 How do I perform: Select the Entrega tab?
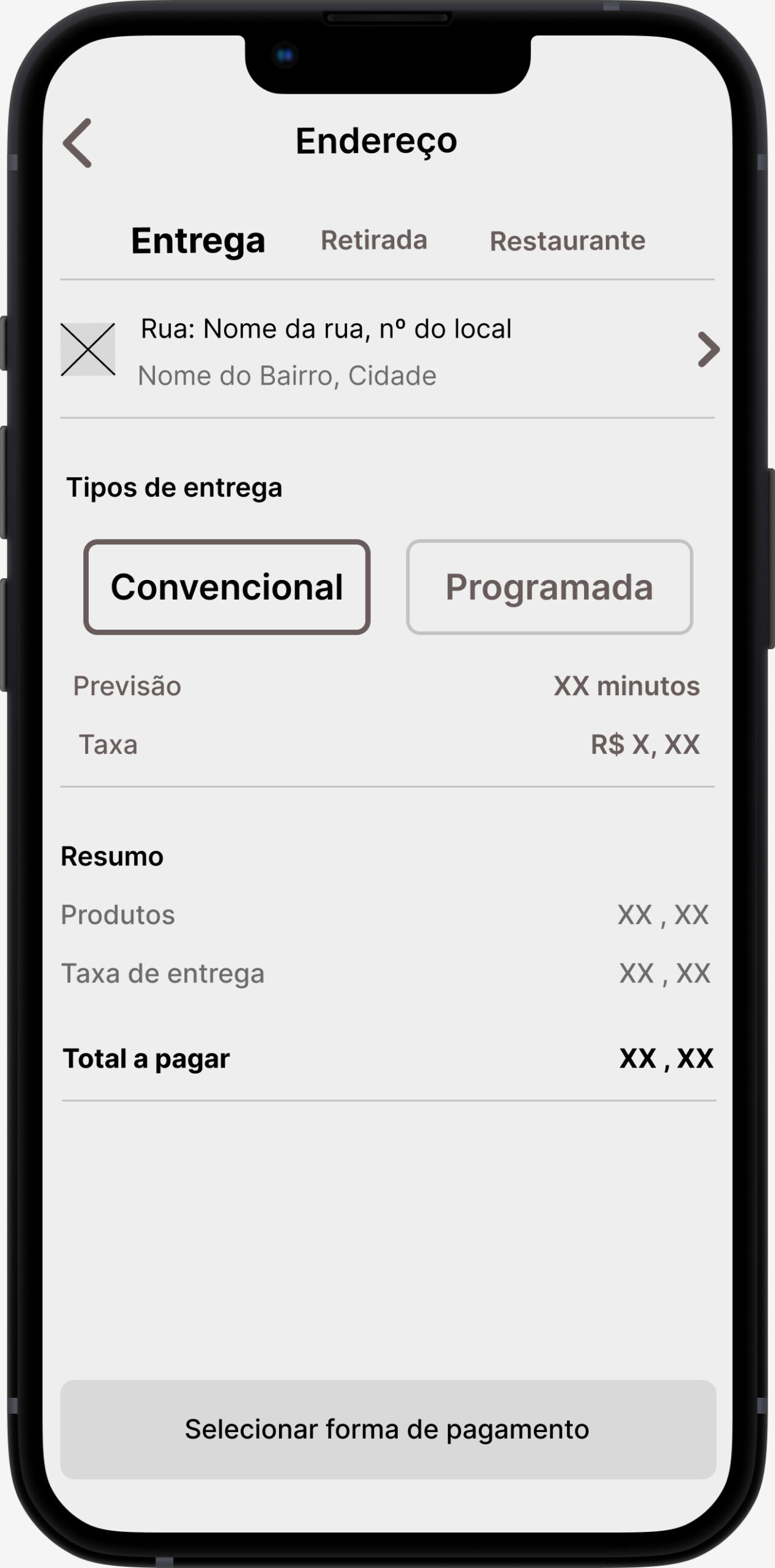tap(198, 241)
